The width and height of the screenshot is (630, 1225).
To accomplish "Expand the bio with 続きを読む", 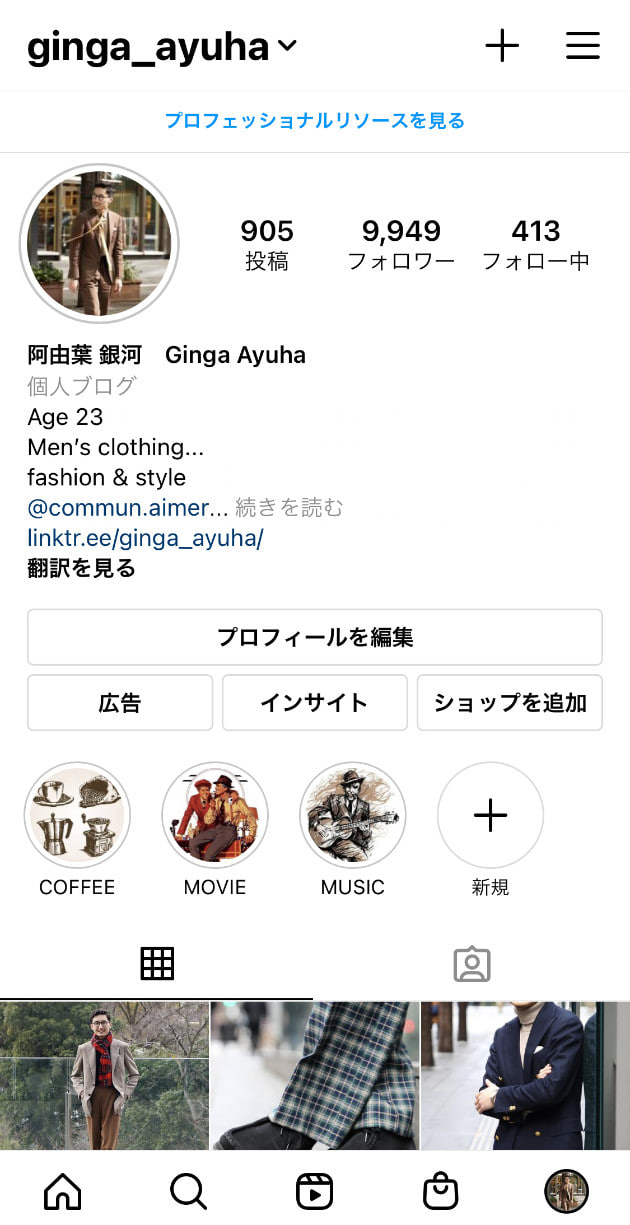I will coord(290,508).
